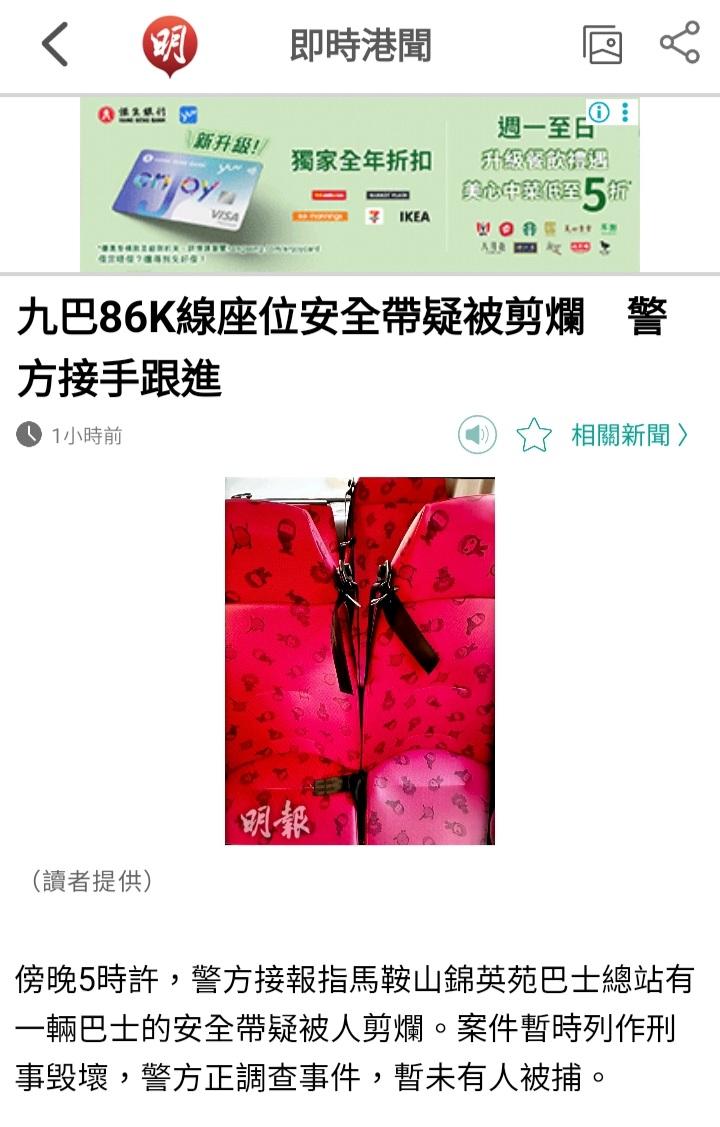Tap the Ming Pao logo in the header
The image size is (720, 1127).
click(170, 46)
